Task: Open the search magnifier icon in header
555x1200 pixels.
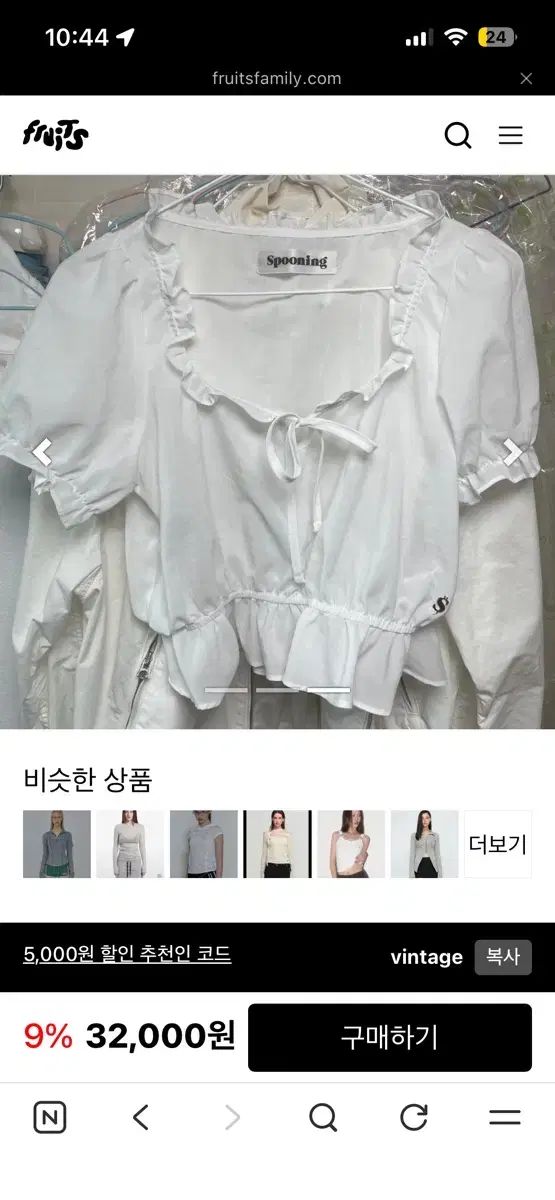Action: click(x=458, y=135)
